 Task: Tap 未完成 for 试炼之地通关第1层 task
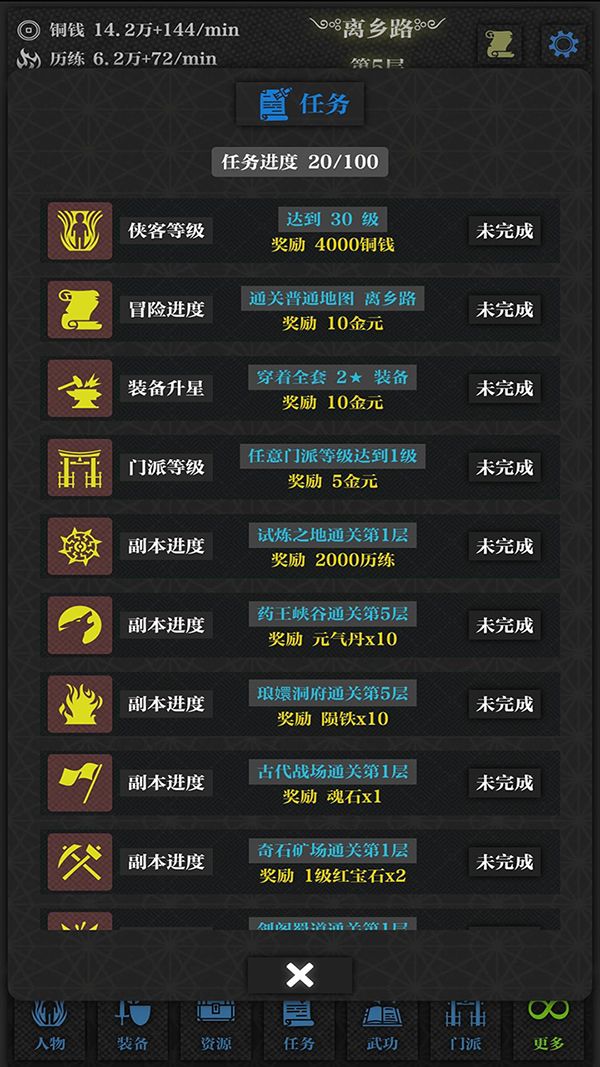[x=505, y=546]
